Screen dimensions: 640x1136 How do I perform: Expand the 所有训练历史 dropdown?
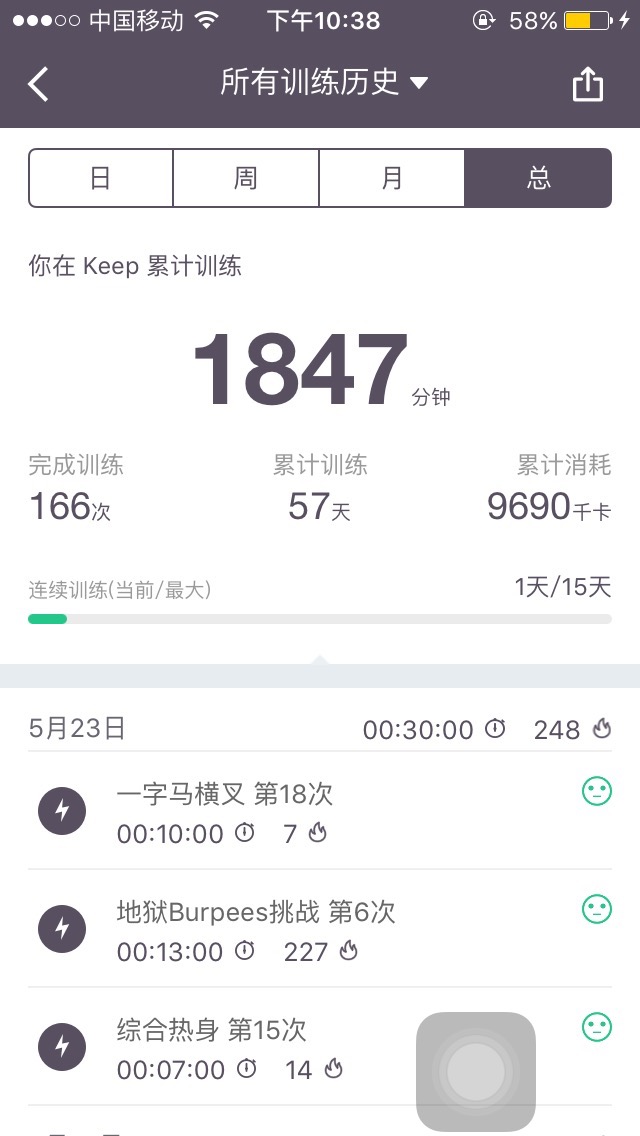pos(324,83)
